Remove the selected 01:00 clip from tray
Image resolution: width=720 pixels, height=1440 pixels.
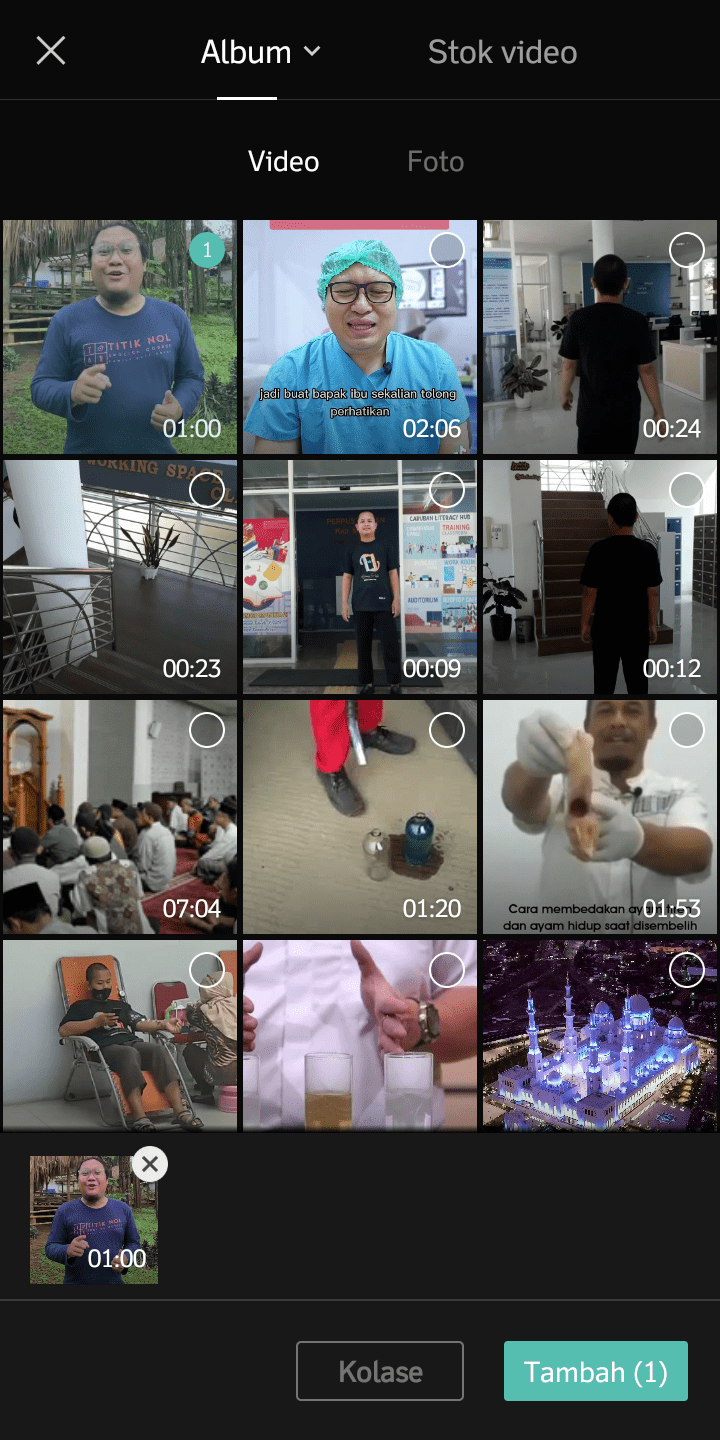point(150,1163)
